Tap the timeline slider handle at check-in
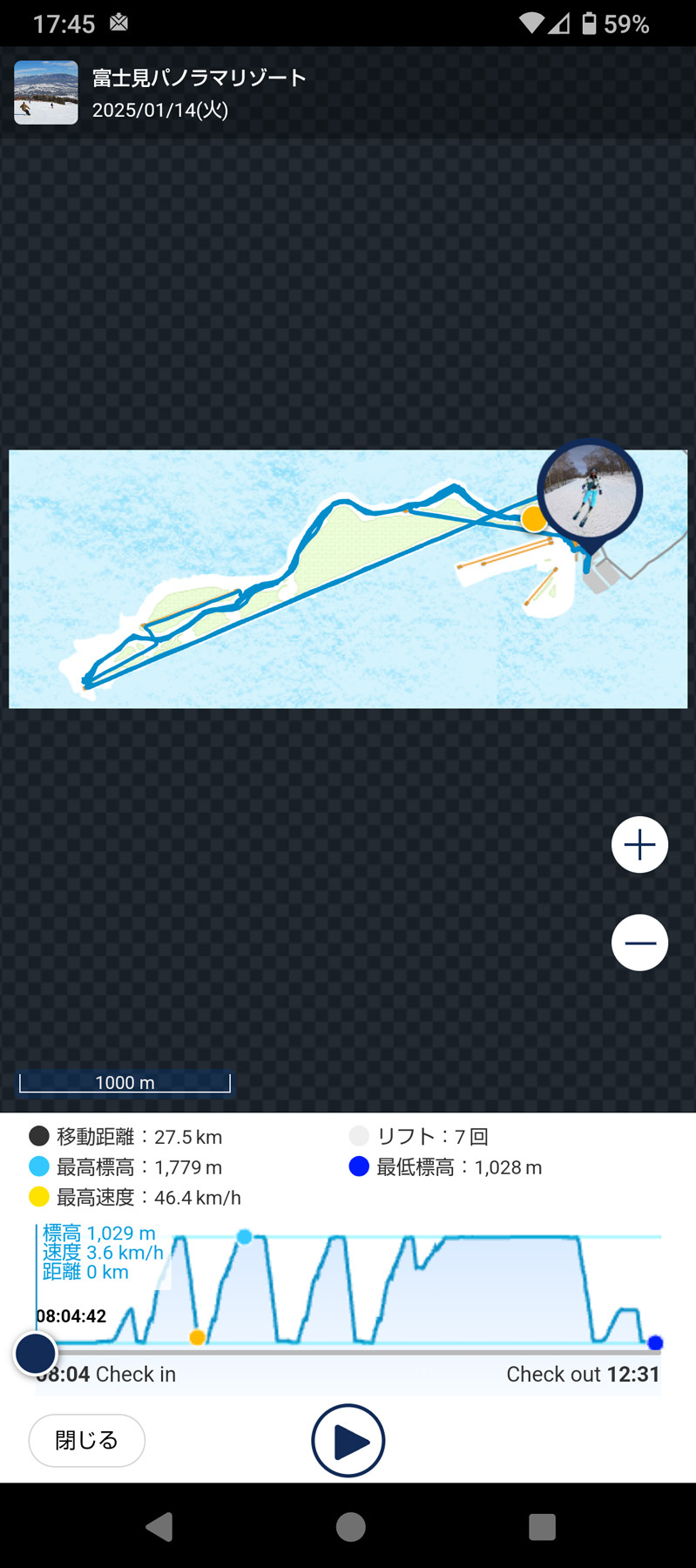The image size is (696, 1568). (36, 1354)
